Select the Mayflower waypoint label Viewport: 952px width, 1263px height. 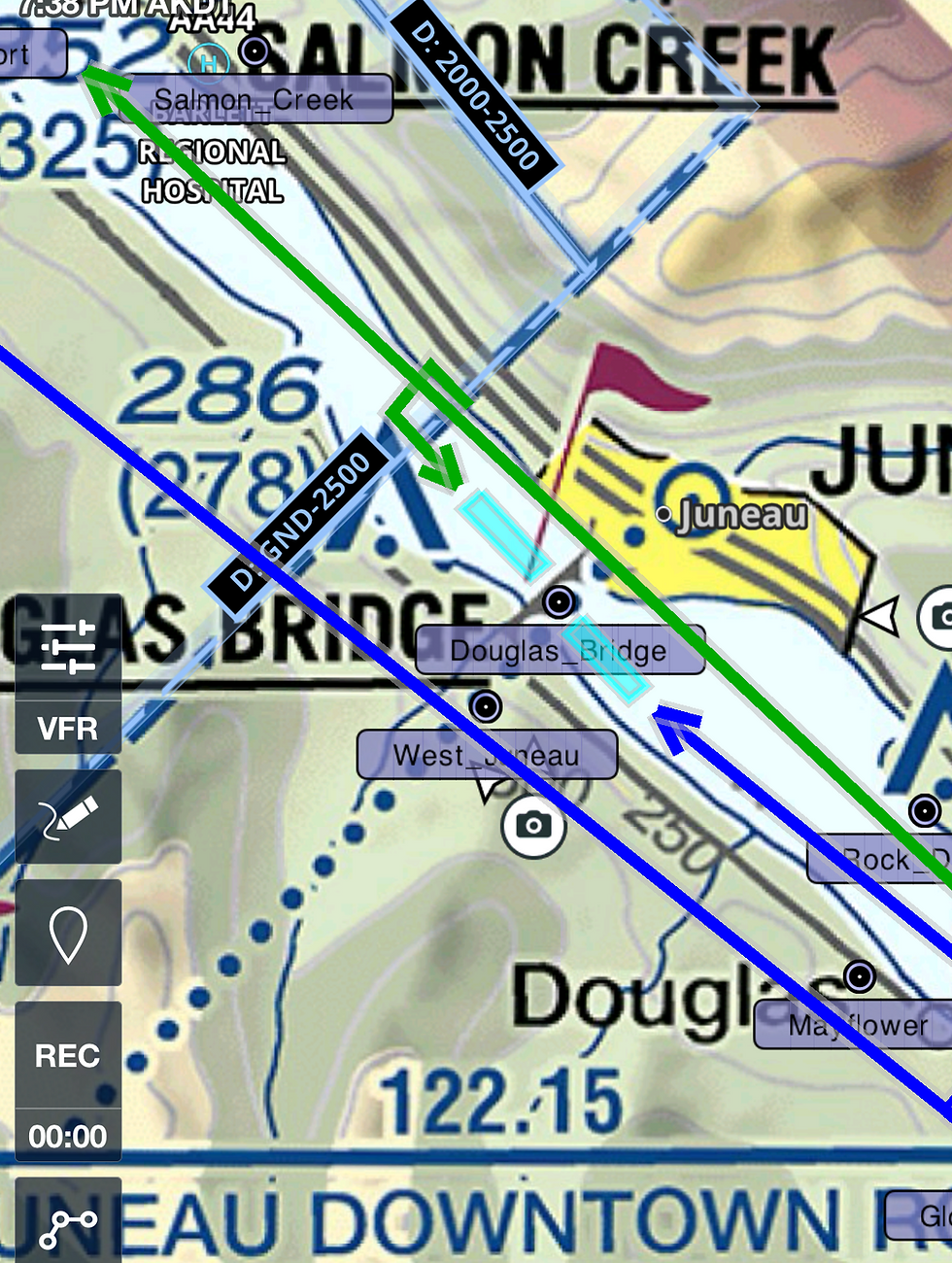point(857,1025)
